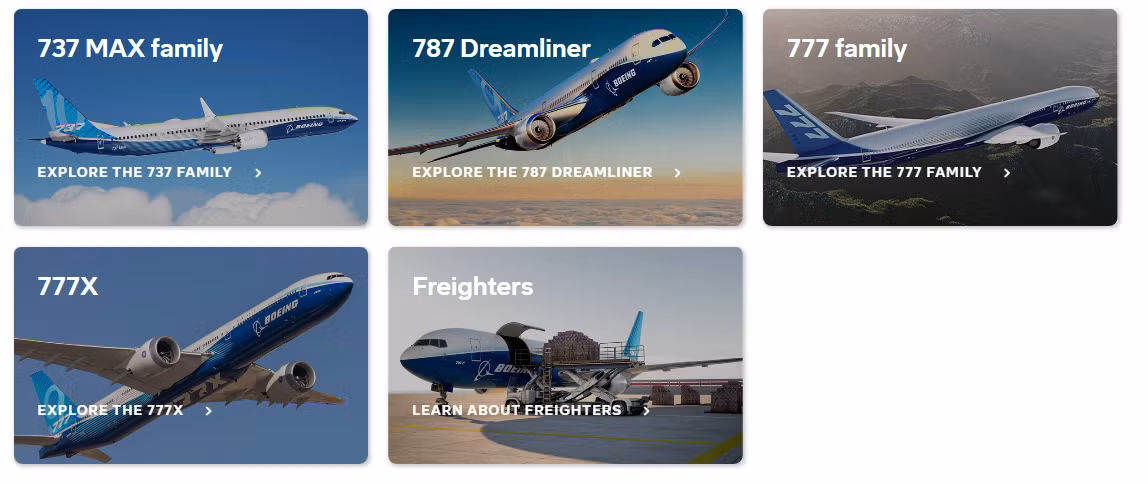The image size is (1148, 484).
Task: Learn about Freighters
Action: (517, 410)
